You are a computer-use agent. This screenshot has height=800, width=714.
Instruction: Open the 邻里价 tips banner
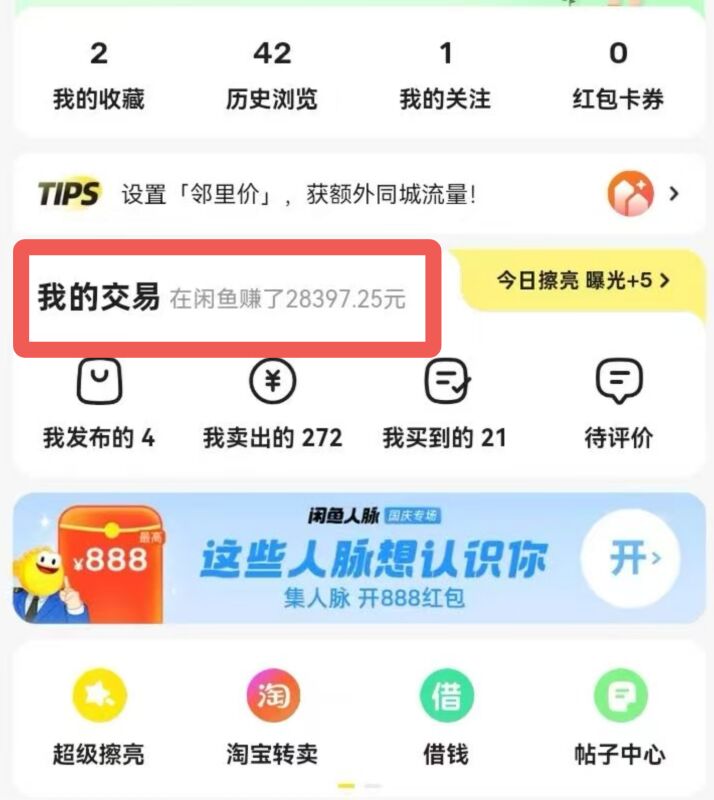pos(357,194)
